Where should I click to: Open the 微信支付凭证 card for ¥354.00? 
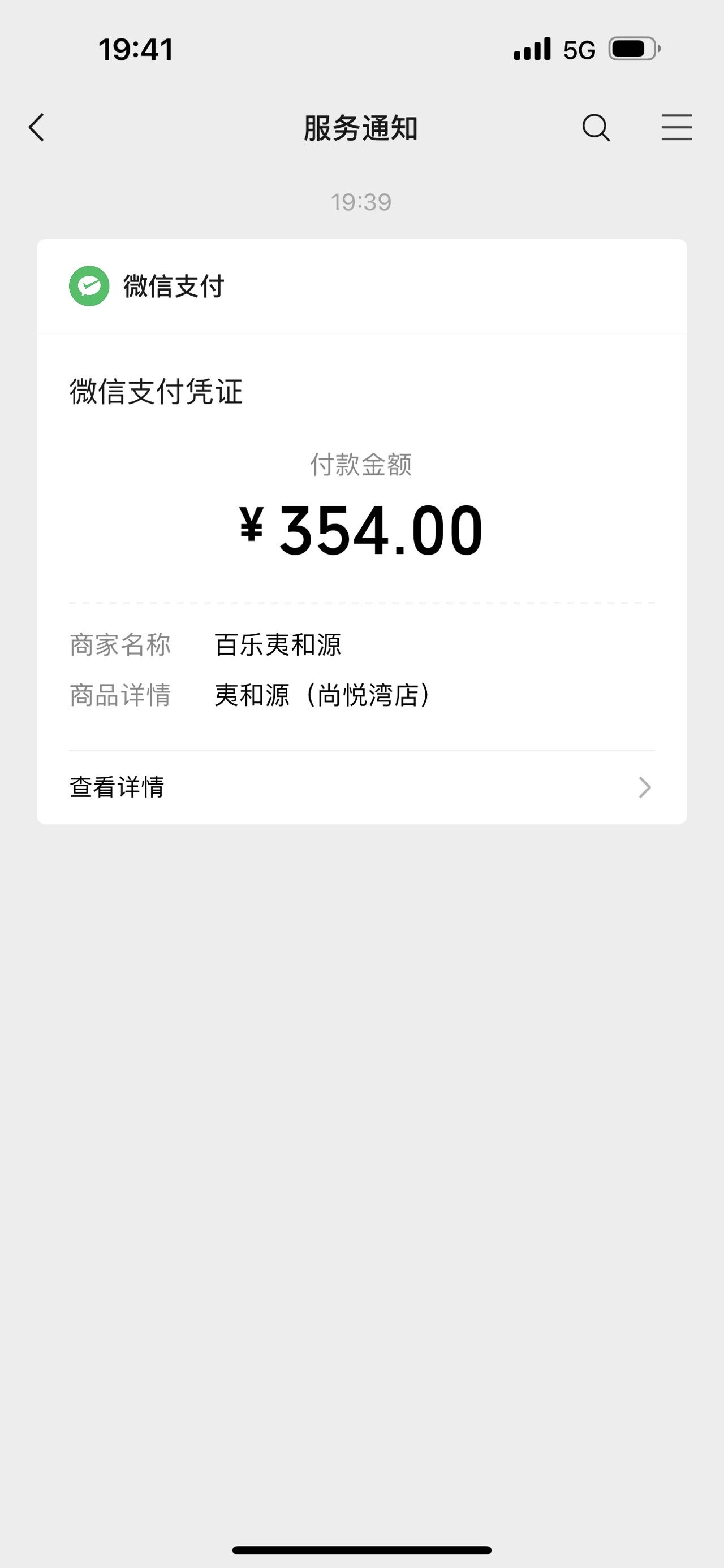[361, 531]
